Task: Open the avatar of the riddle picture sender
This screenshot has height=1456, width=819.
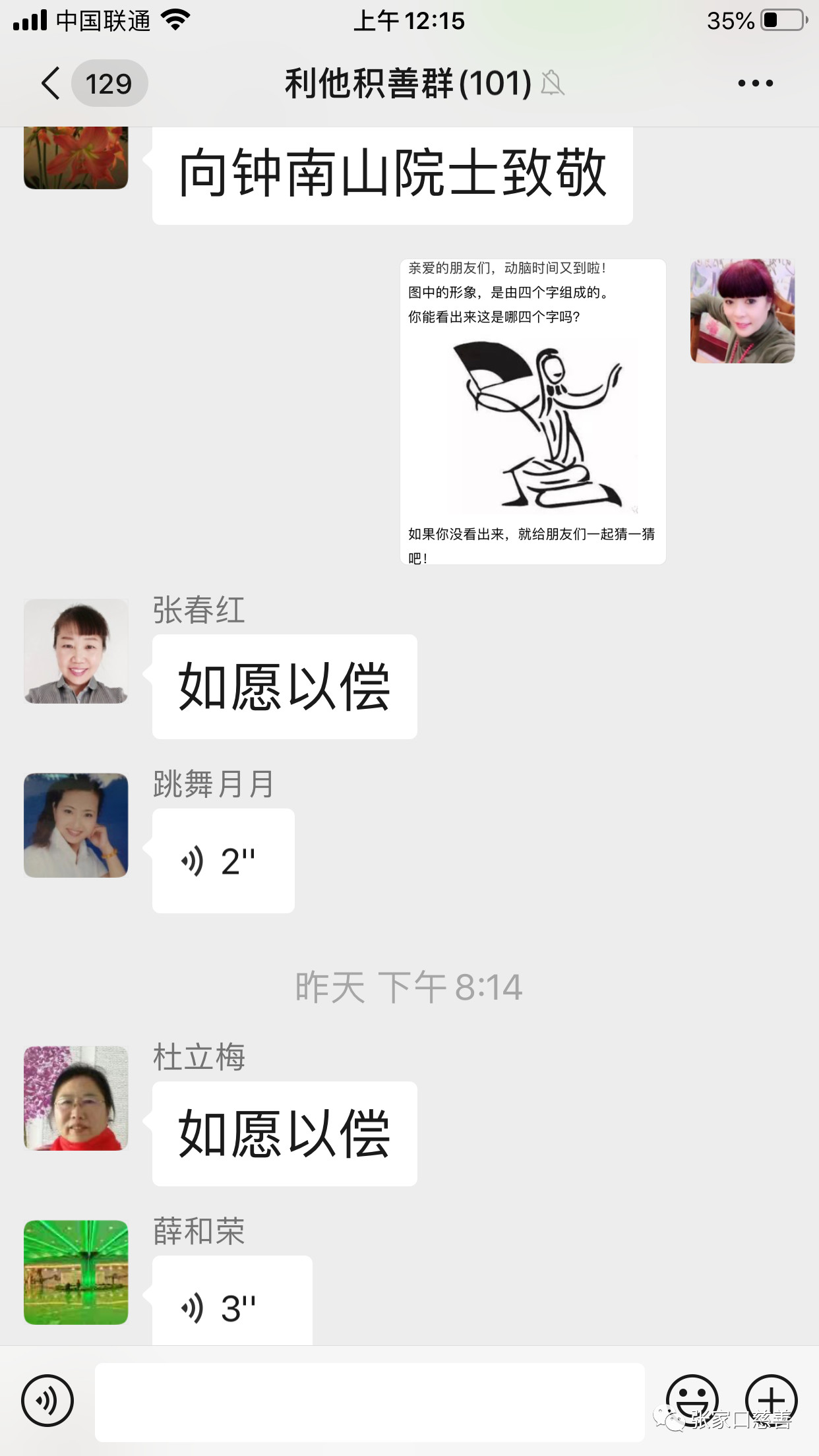Action: (x=742, y=311)
